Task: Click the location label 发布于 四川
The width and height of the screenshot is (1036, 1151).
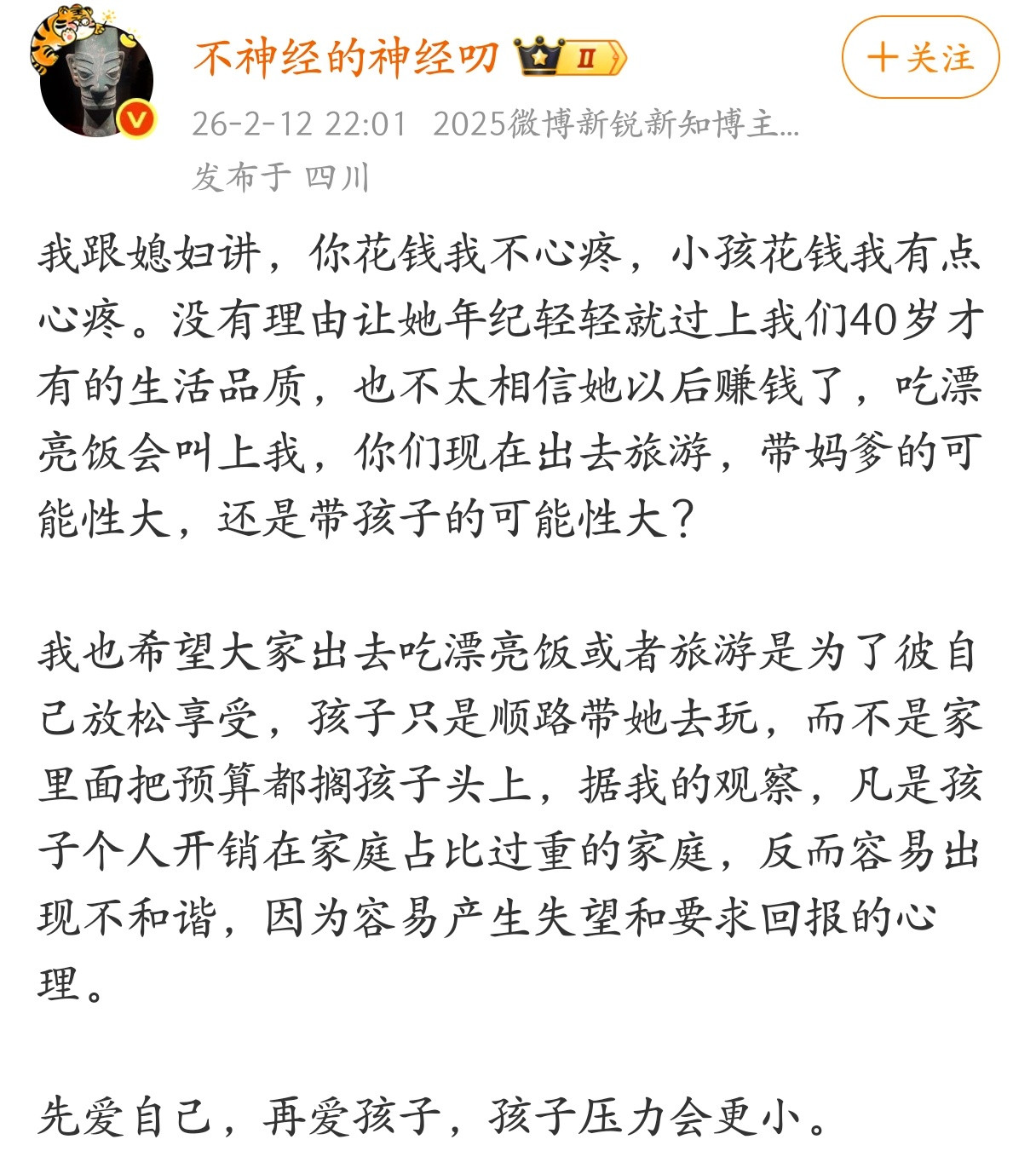Action: (281, 176)
